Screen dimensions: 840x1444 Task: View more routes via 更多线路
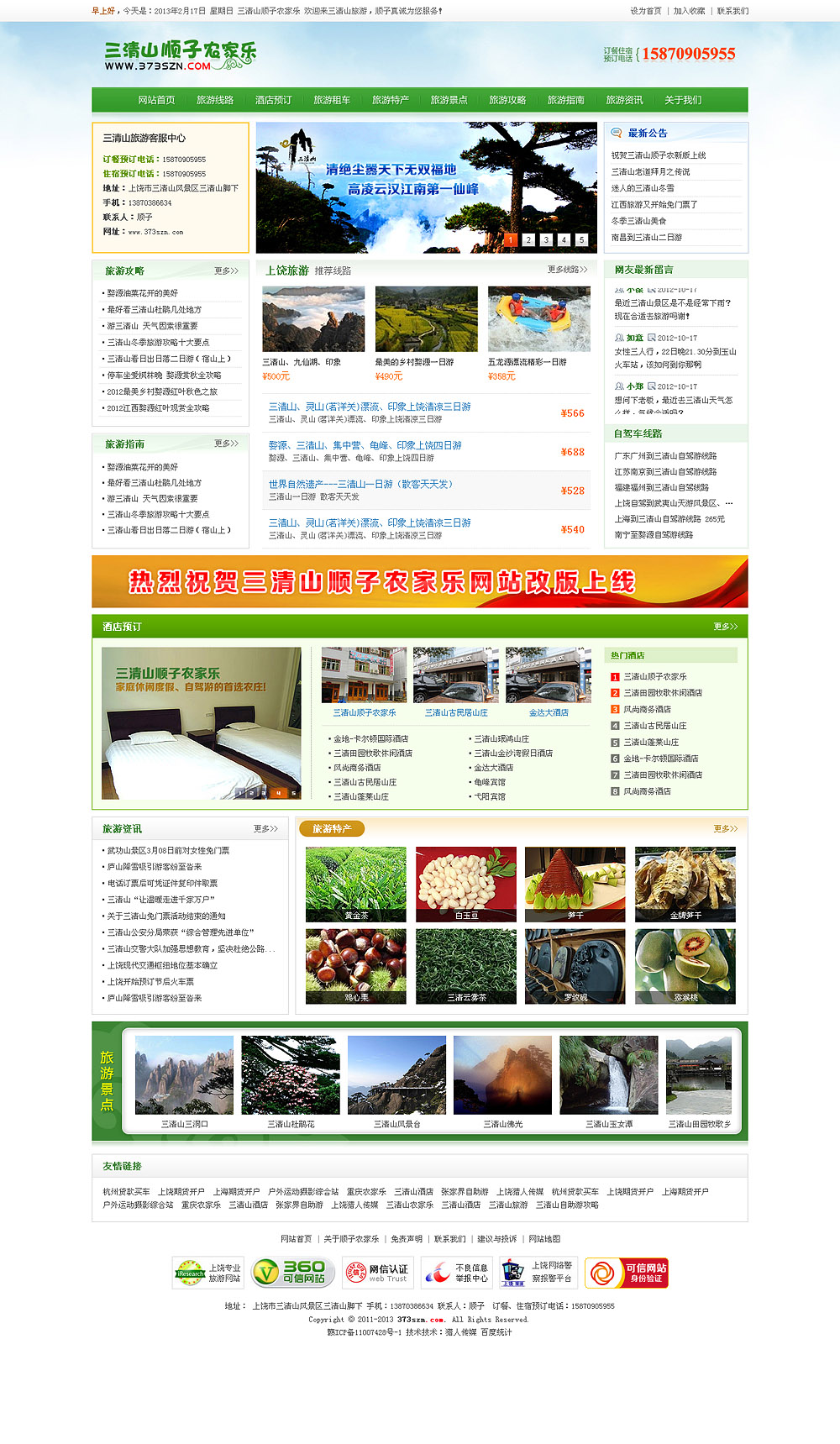567,270
